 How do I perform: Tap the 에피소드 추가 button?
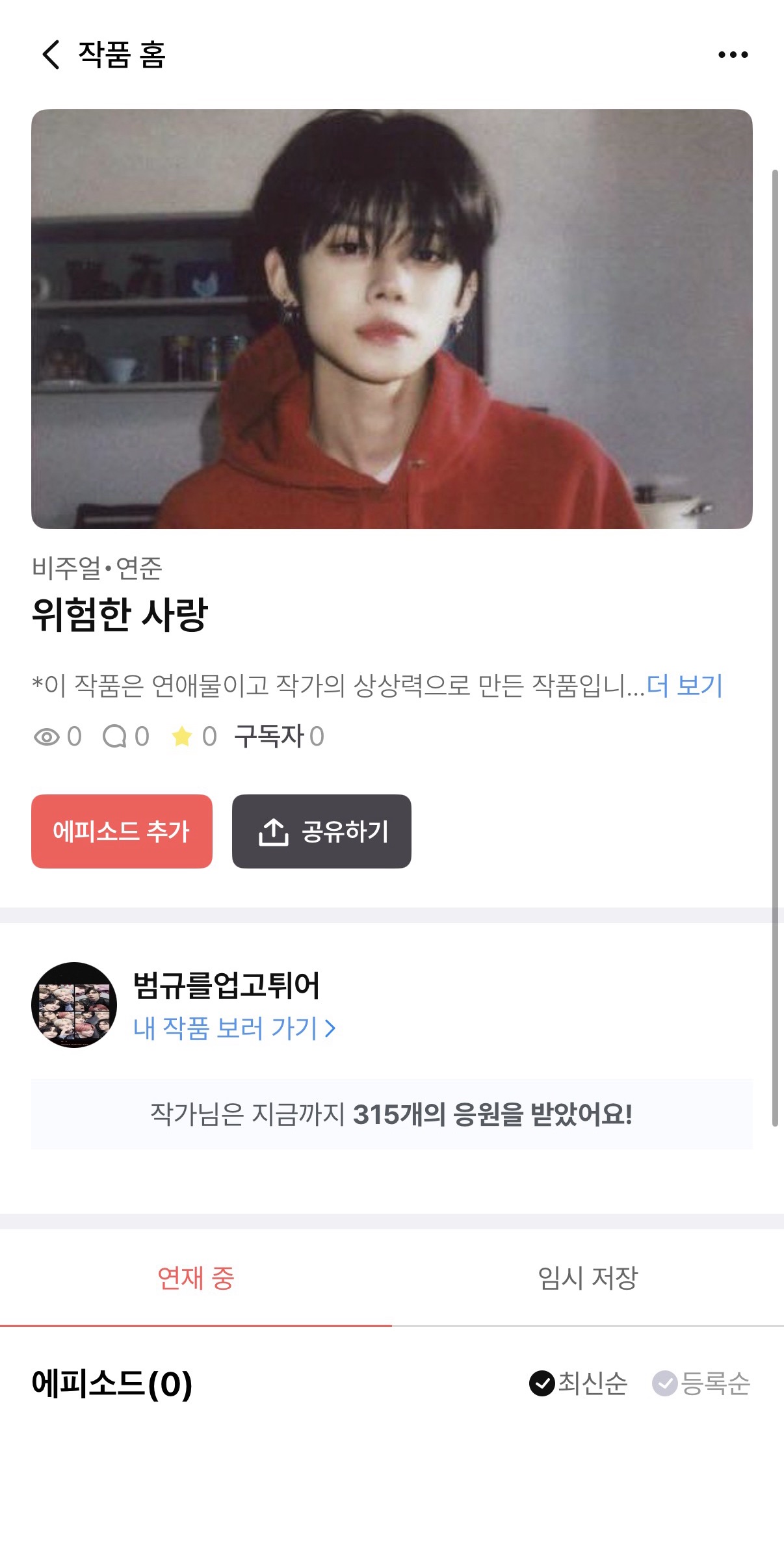tap(122, 831)
